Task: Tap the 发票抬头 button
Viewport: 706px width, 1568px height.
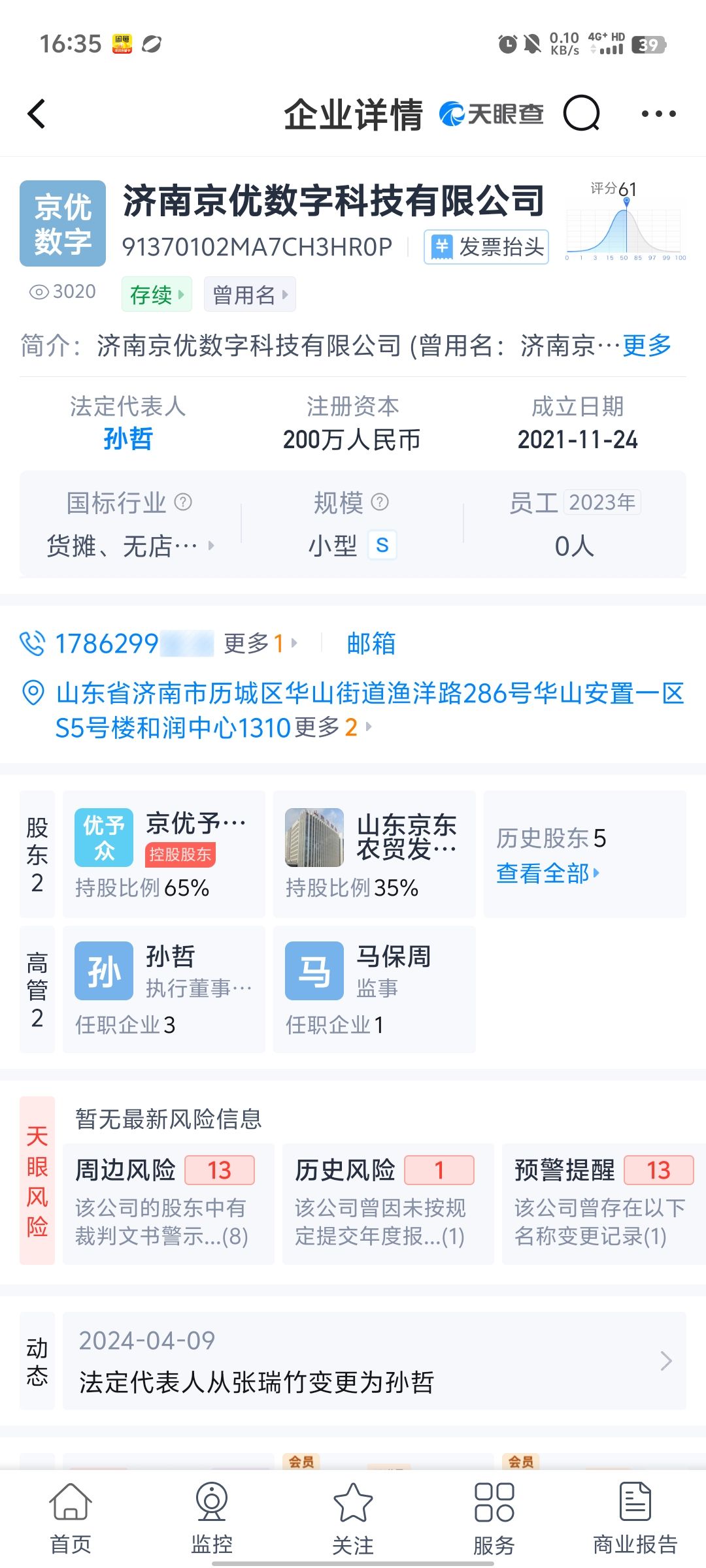Action: 486,247
